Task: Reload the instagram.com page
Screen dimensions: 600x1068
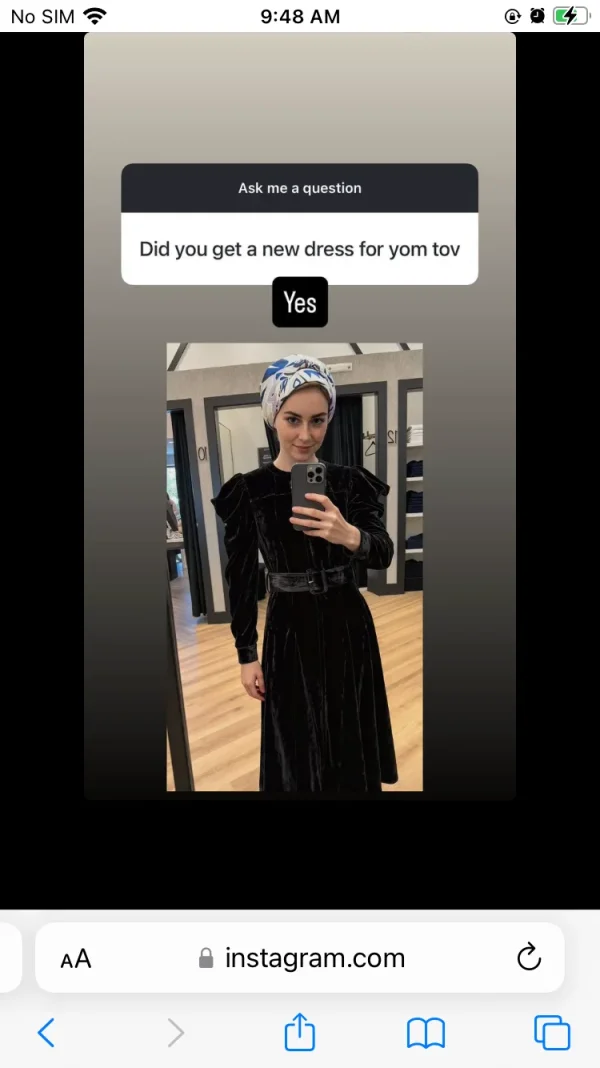Action: pyautogui.click(x=529, y=957)
